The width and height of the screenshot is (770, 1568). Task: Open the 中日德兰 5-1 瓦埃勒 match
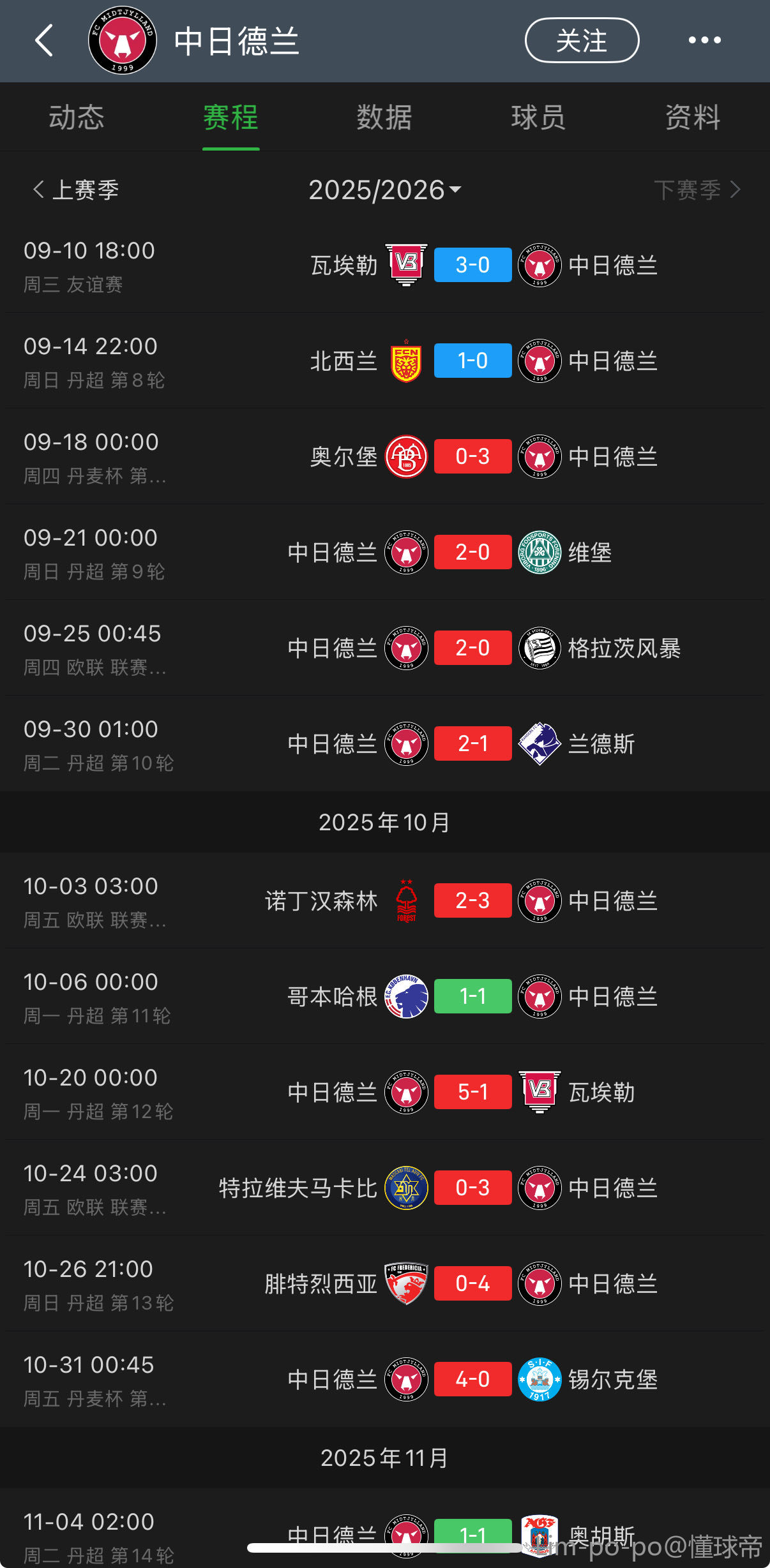pyautogui.click(x=472, y=1092)
